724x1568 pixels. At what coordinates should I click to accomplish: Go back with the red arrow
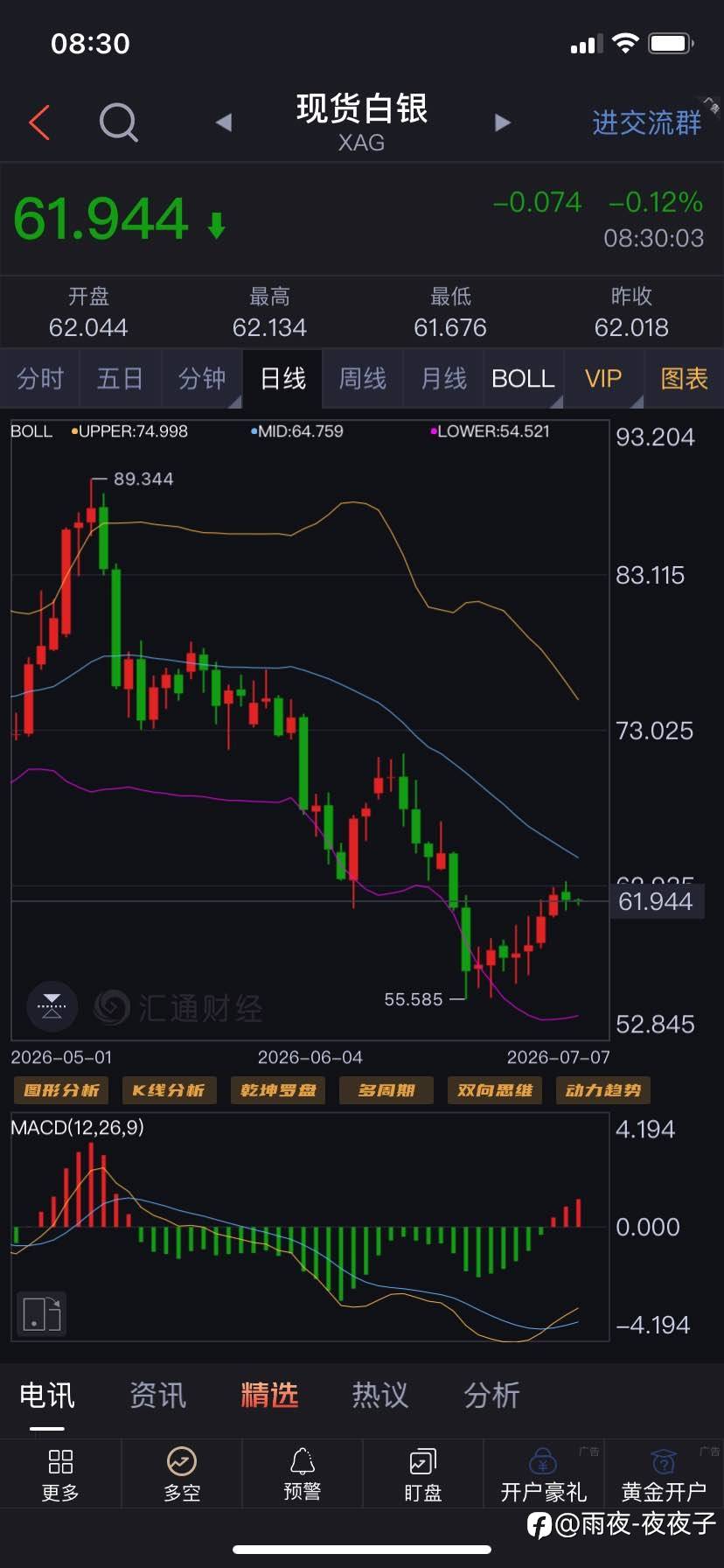pos(39,122)
